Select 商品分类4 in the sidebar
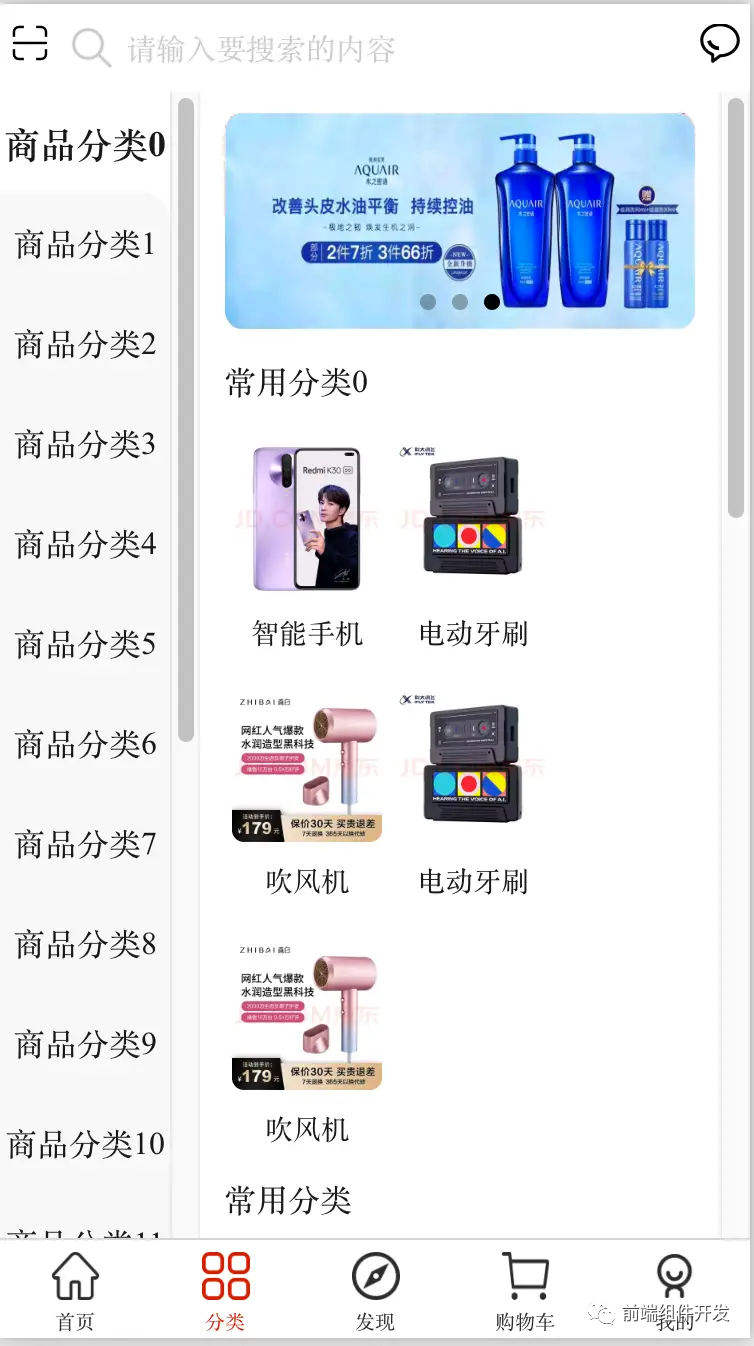This screenshot has height=1346, width=754. 86,544
